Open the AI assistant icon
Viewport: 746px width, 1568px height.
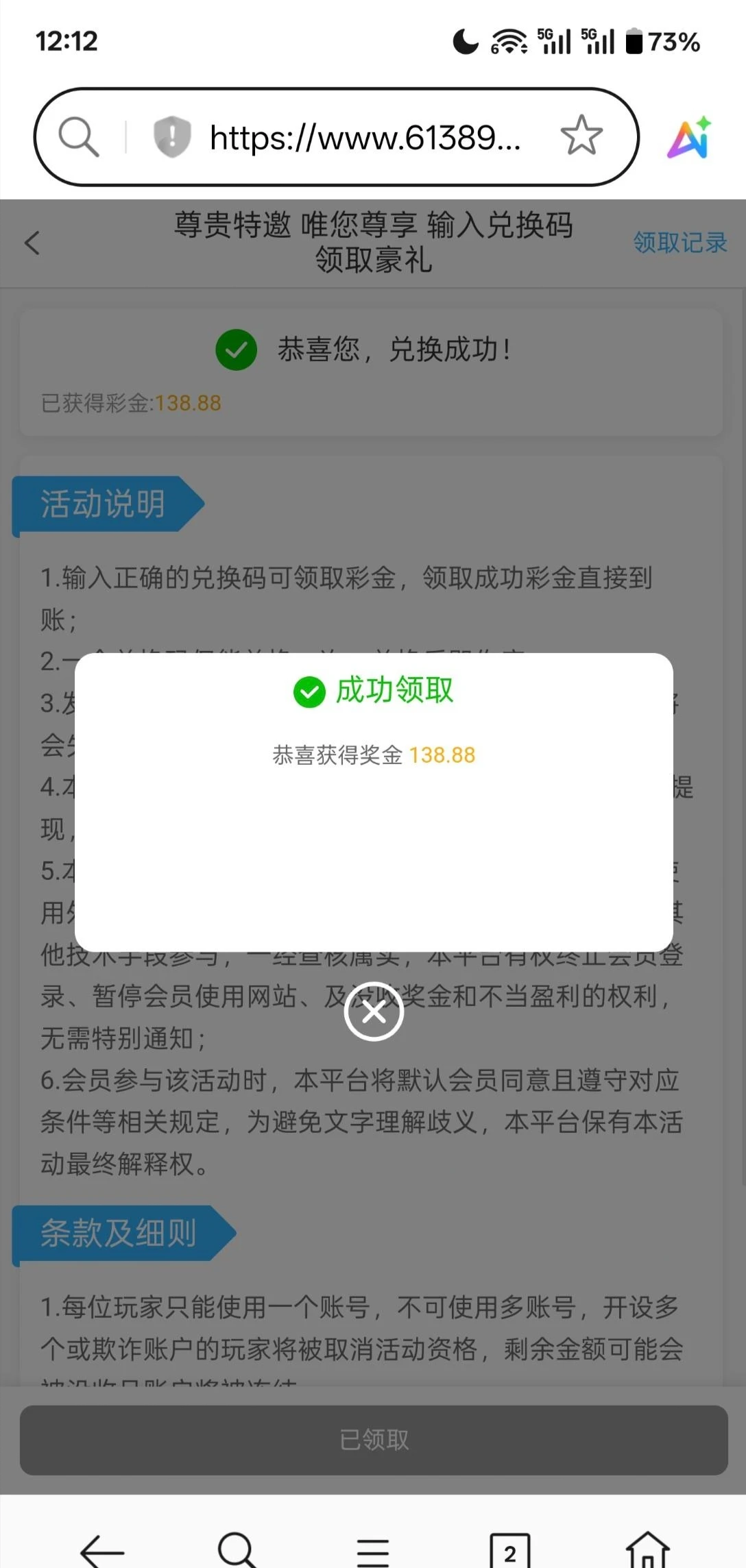pos(689,138)
